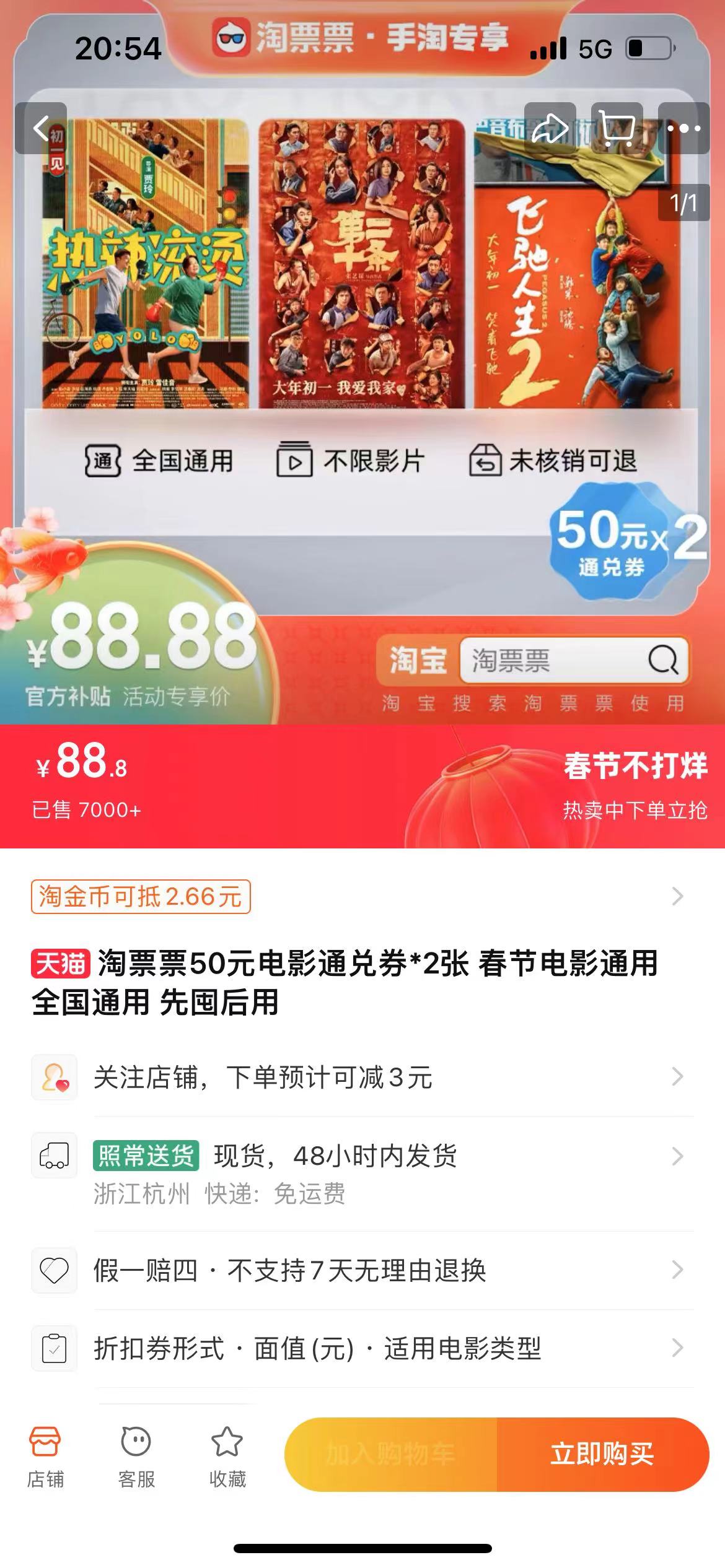Share this product listing
The height and width of the screenshot is (1568, 725).
550,128
